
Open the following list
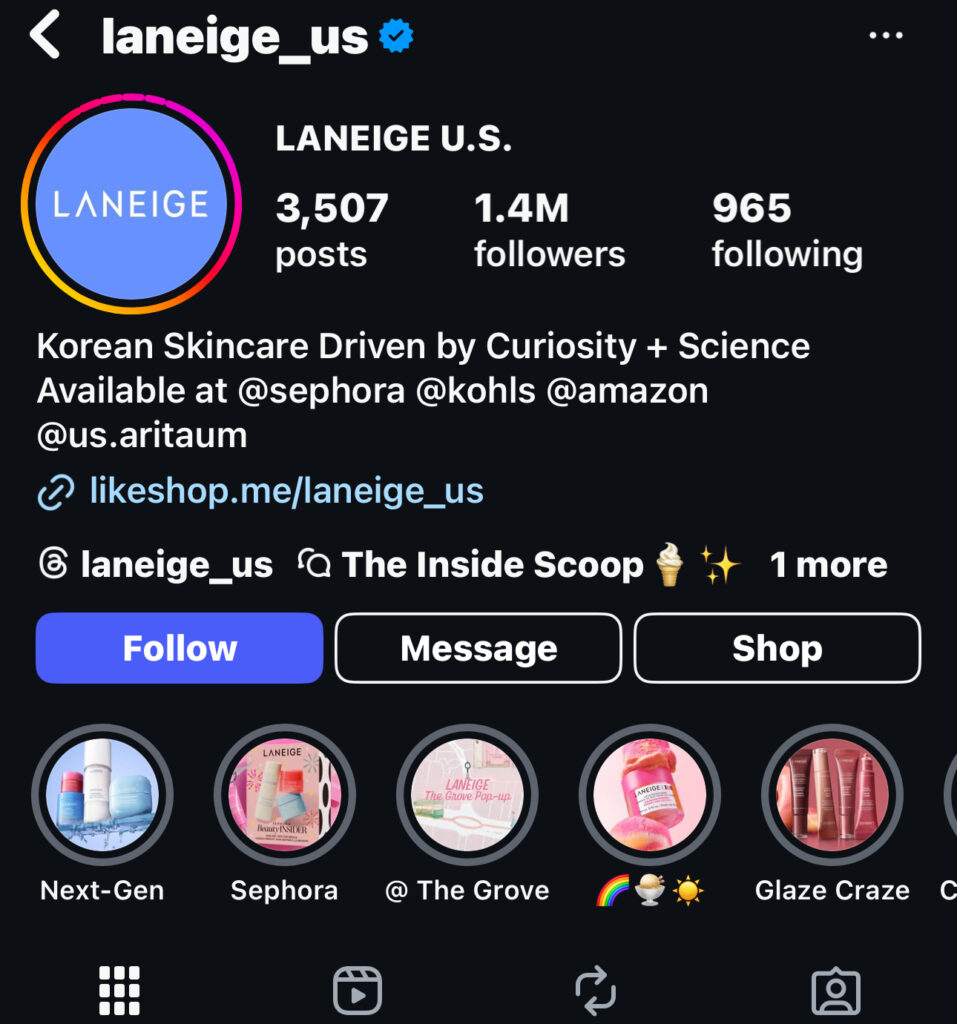tap(786, 230)
